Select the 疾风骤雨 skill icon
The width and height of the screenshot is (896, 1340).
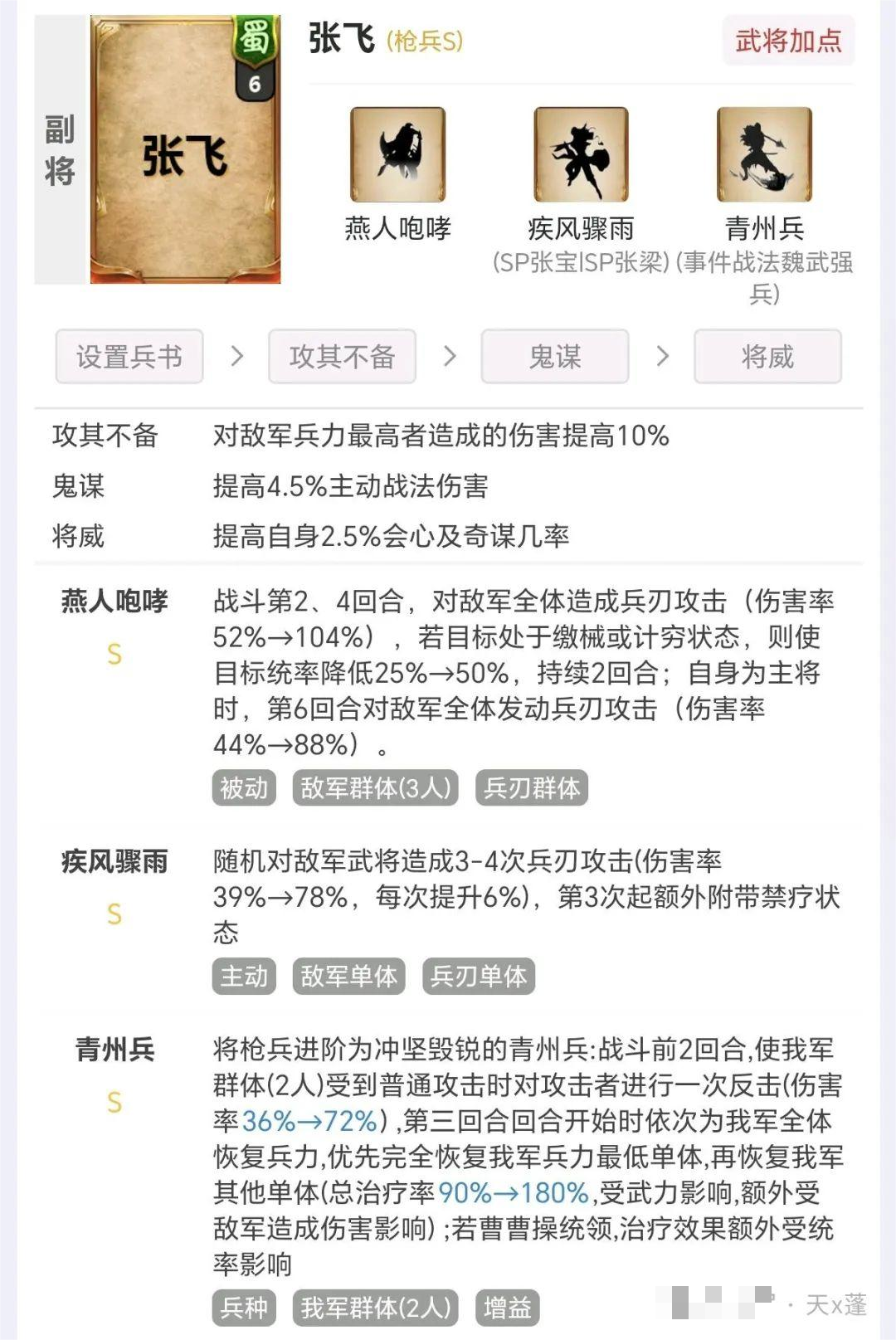click(581, 155)
